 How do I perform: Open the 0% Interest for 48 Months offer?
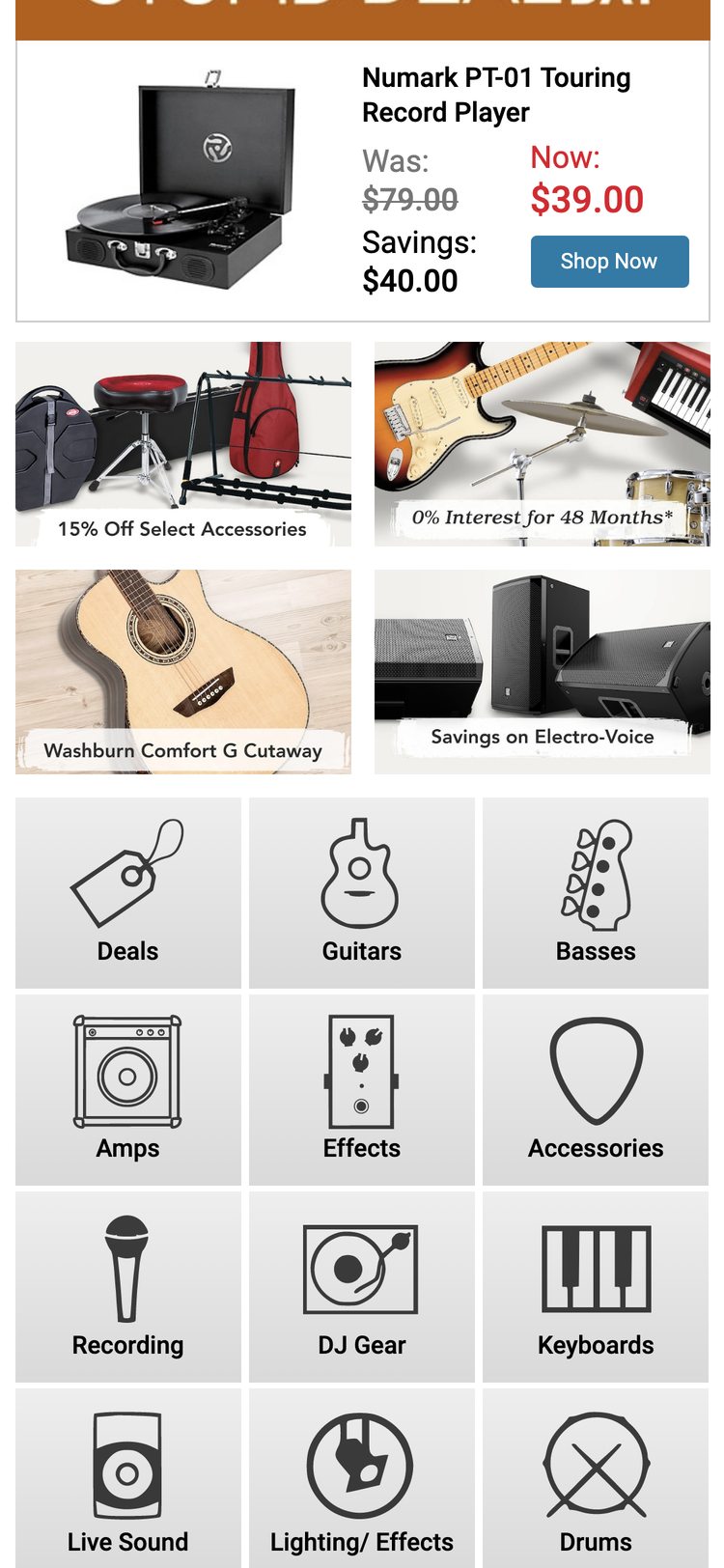click(542, 444)
